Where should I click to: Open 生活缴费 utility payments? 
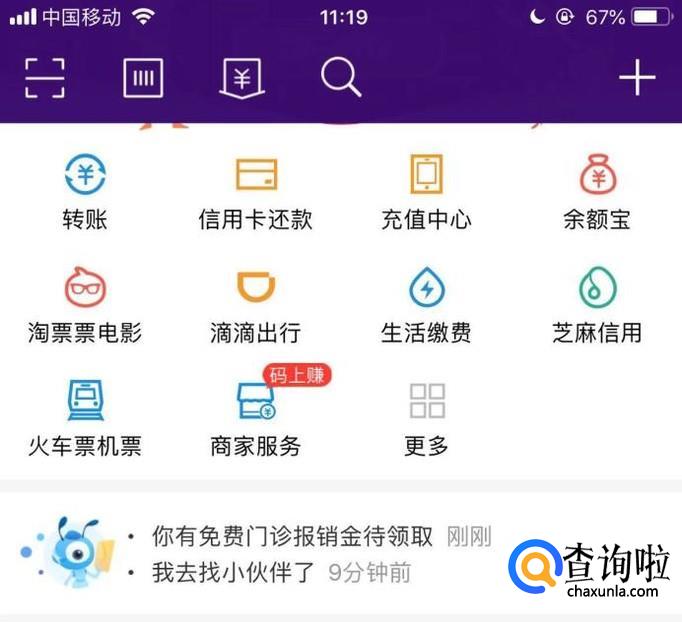(426, 305)
